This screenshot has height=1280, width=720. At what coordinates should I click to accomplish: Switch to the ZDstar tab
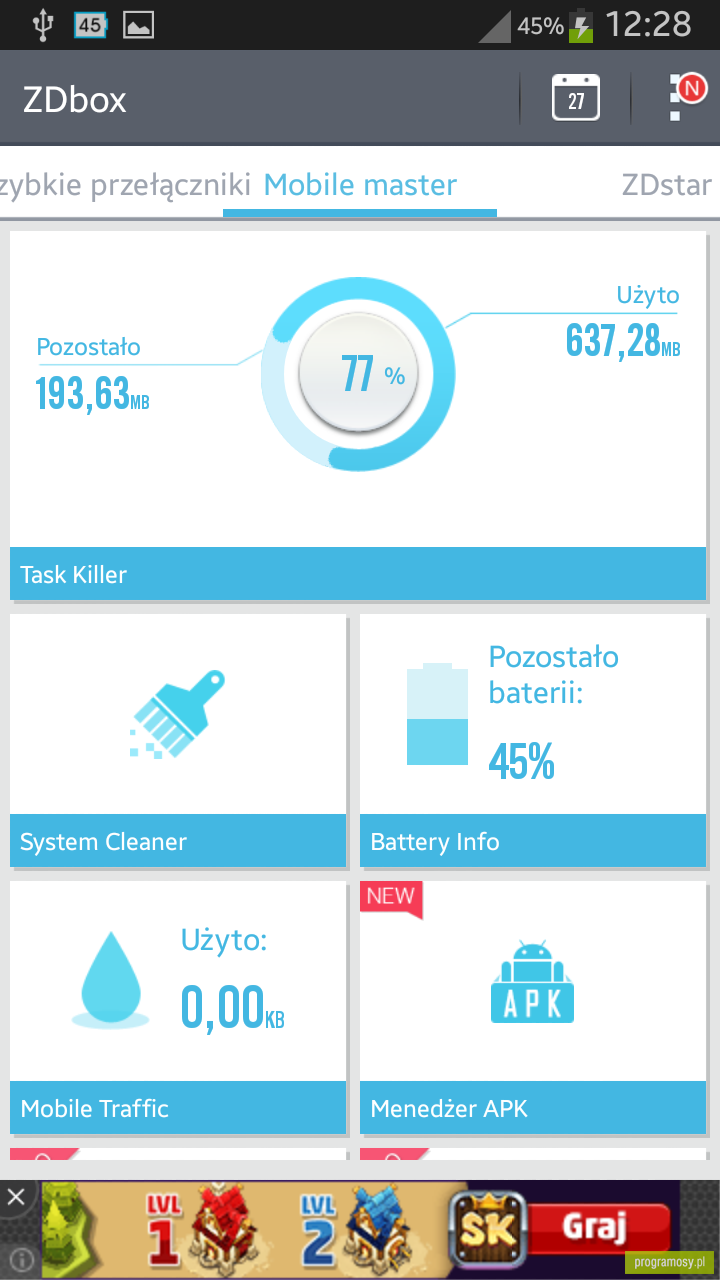pyautogui.click(x=666, y=185)
